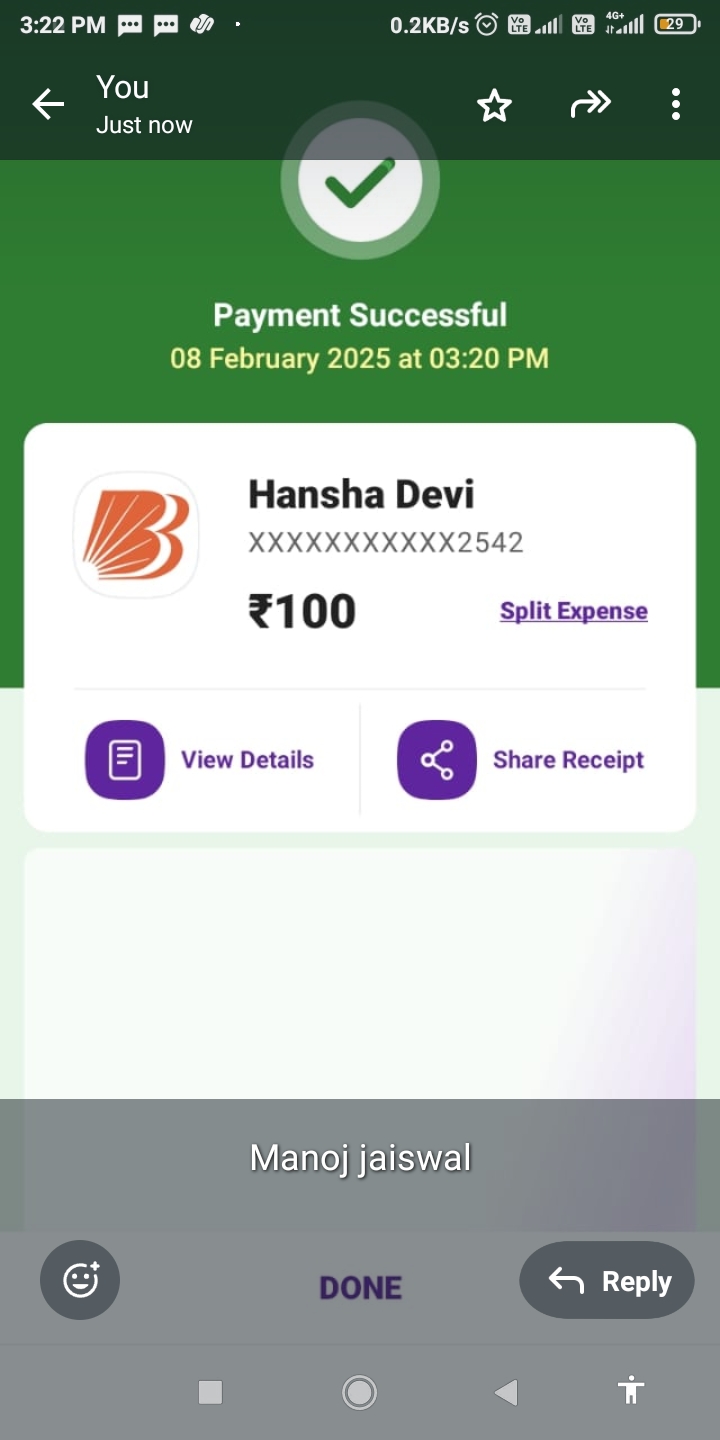Open the three-dot overflow menu

tap(676, 104)
